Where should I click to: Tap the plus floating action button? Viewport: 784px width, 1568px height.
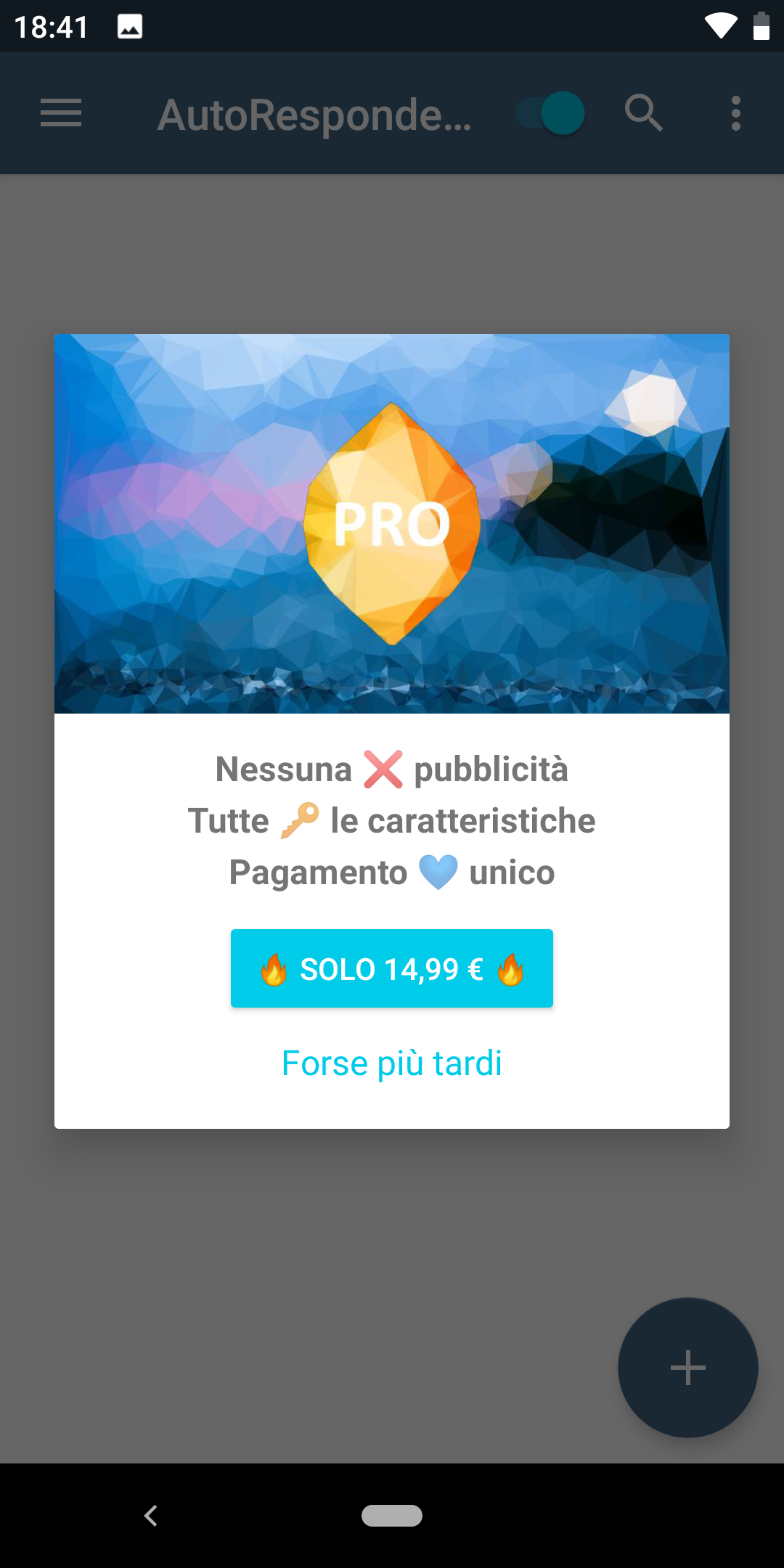point(688,1368)
